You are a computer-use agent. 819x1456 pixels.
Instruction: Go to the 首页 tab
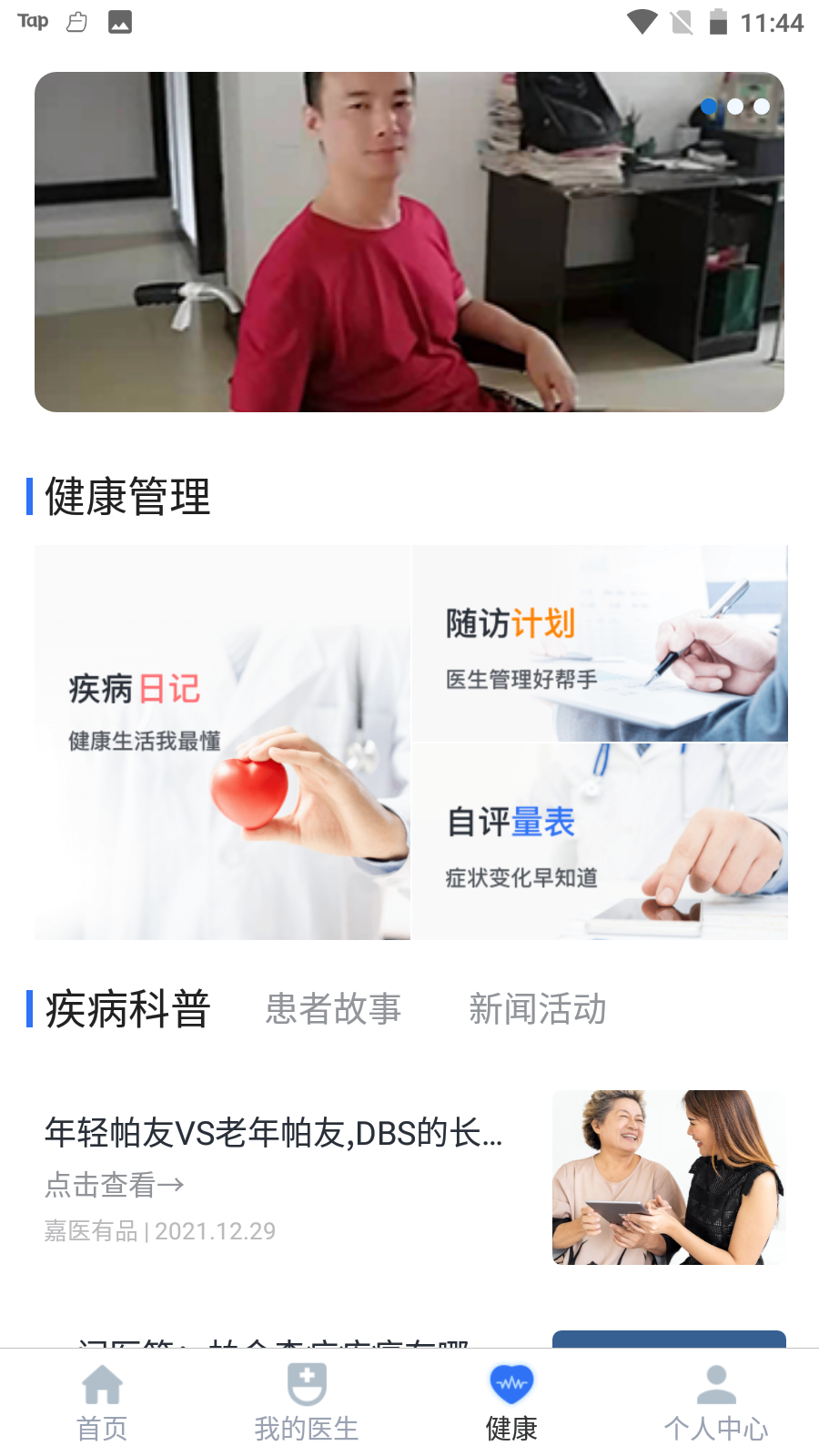pyautogui.click(x=102, y=1403)
